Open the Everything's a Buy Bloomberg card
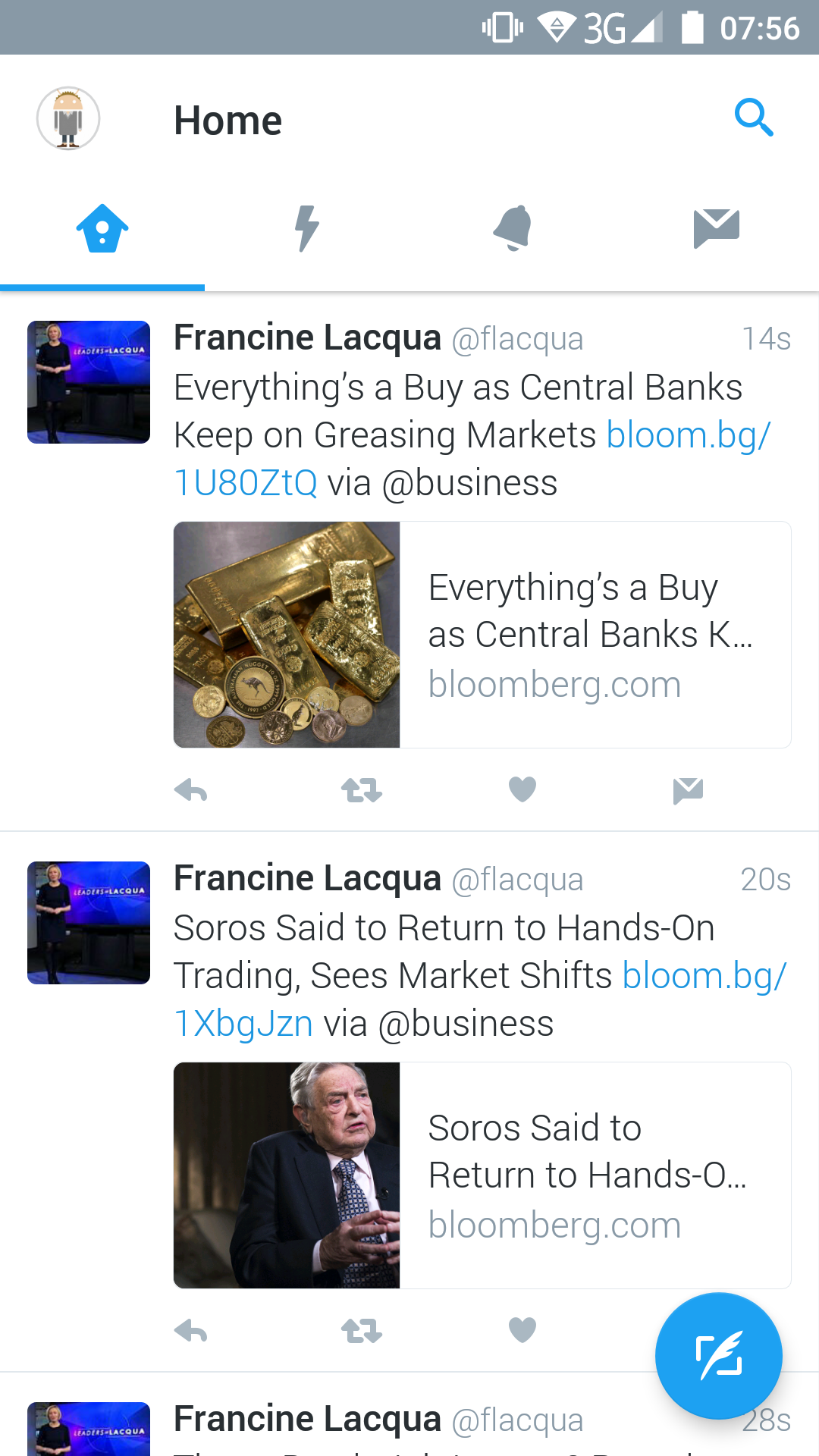The width and height of the screenshot is (819, 1456). tap(482, 635)
